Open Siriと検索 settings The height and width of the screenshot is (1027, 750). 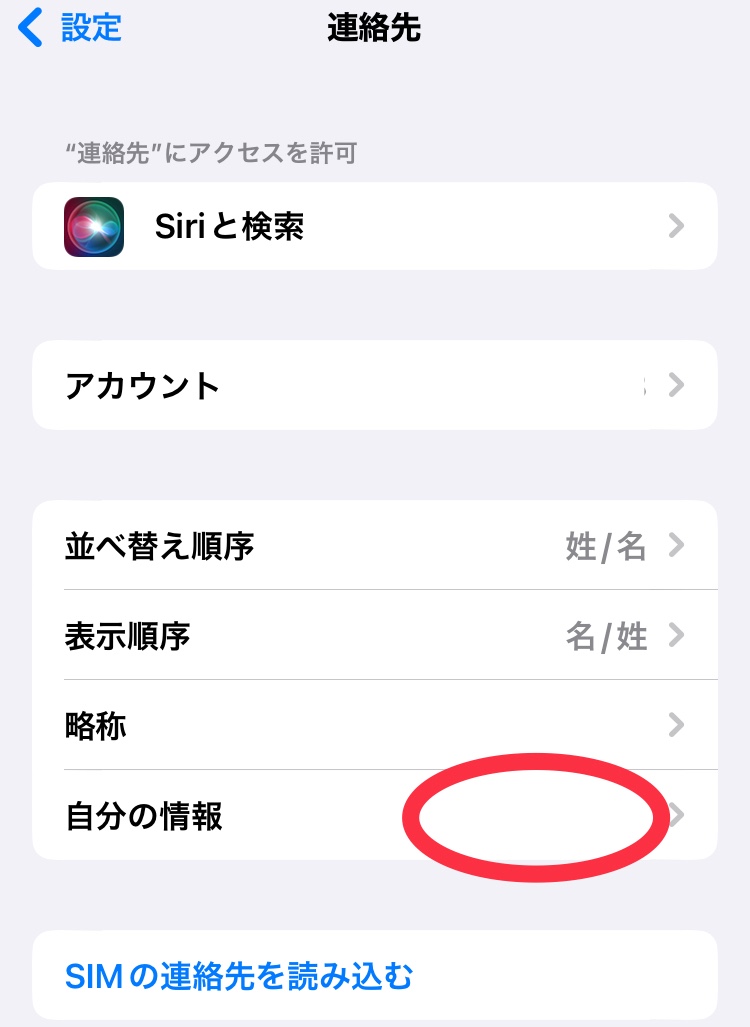[x=374, y=226]
